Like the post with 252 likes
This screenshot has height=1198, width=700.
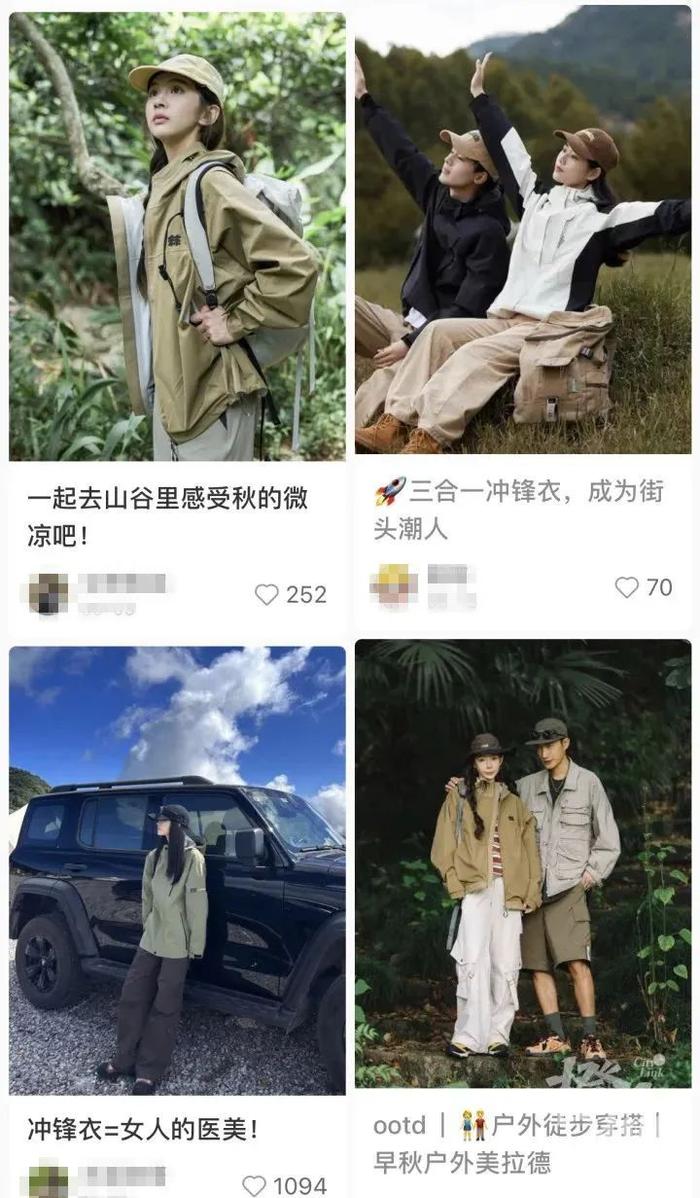(266, 595)
